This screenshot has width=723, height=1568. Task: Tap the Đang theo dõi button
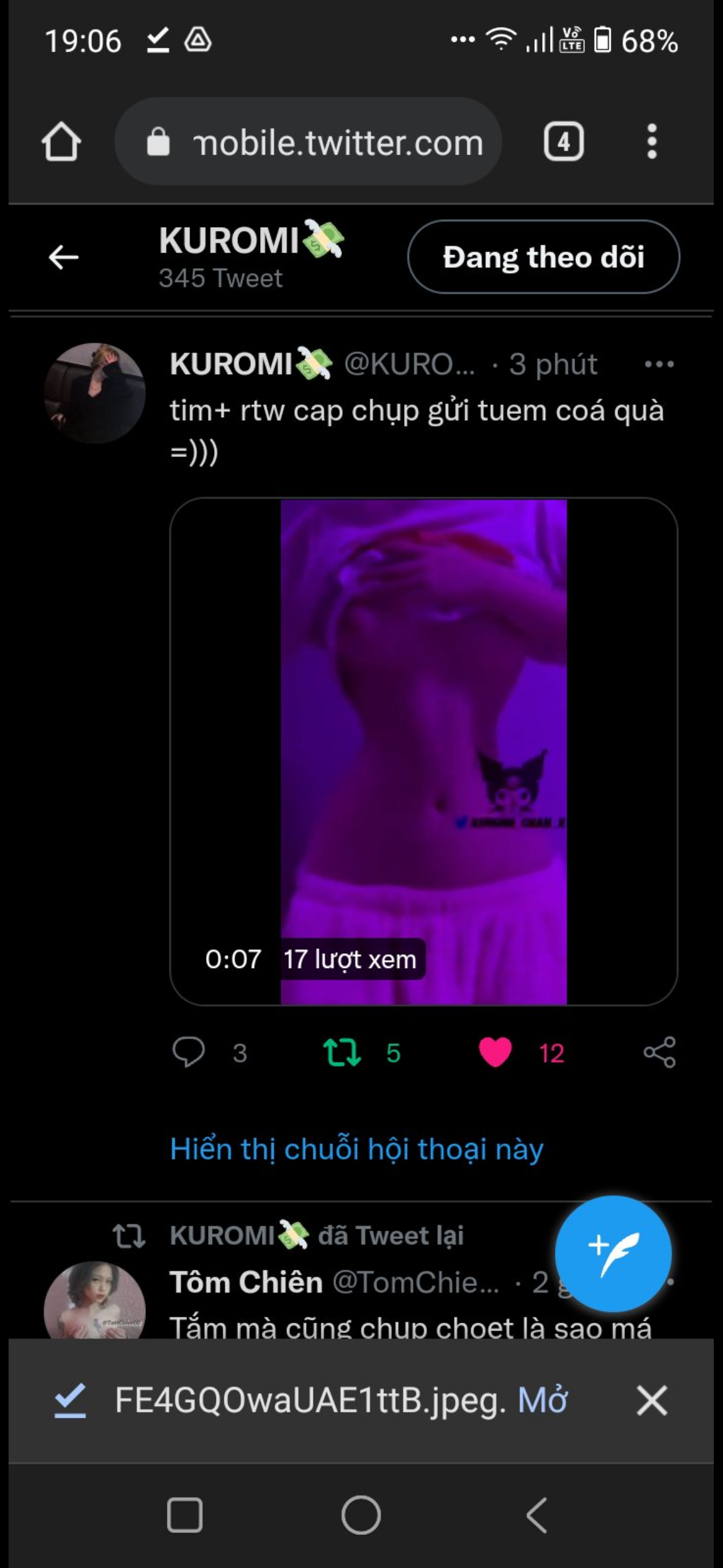543,257
